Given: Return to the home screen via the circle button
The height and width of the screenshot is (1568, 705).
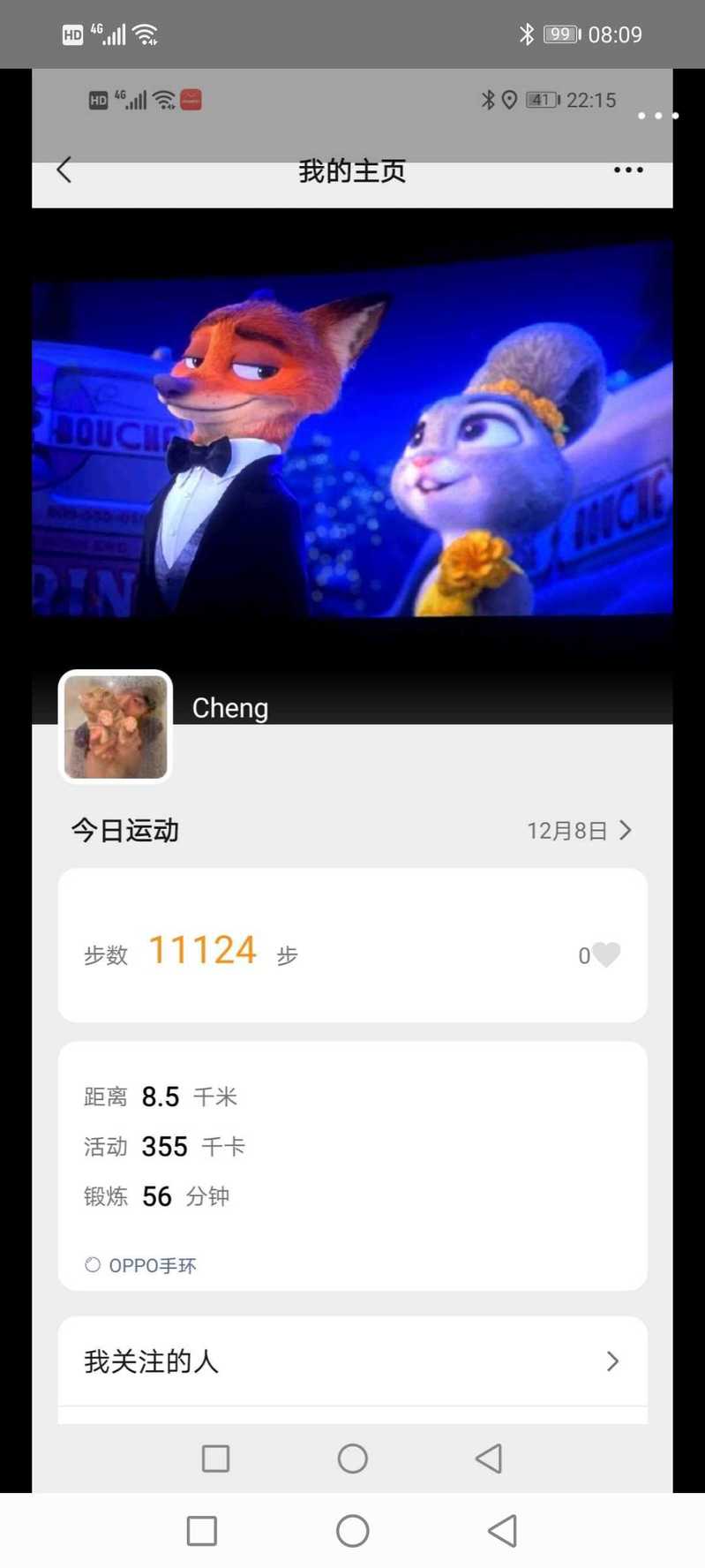Looking at the screenshot, I should 352,1531.
